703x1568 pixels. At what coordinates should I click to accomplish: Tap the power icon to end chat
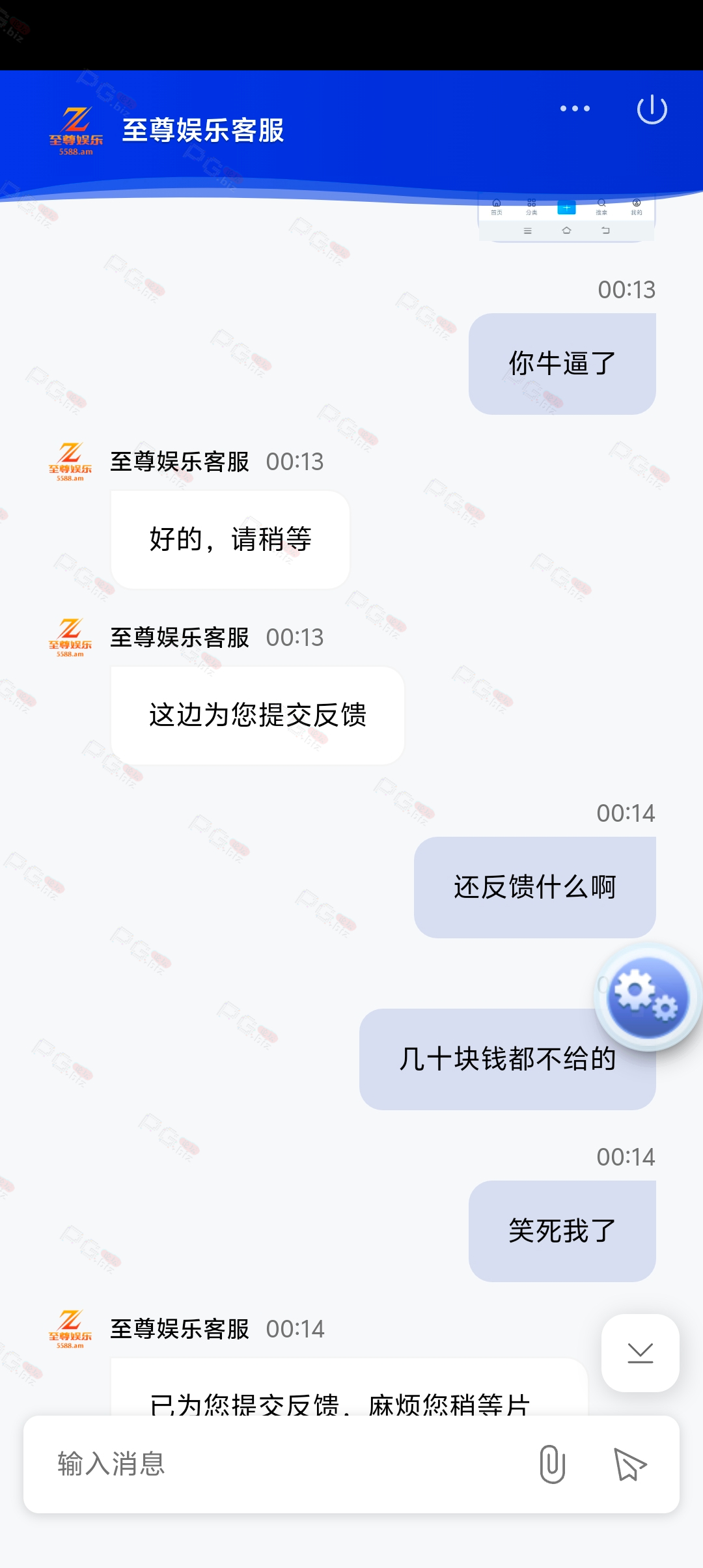pos(652,109)
